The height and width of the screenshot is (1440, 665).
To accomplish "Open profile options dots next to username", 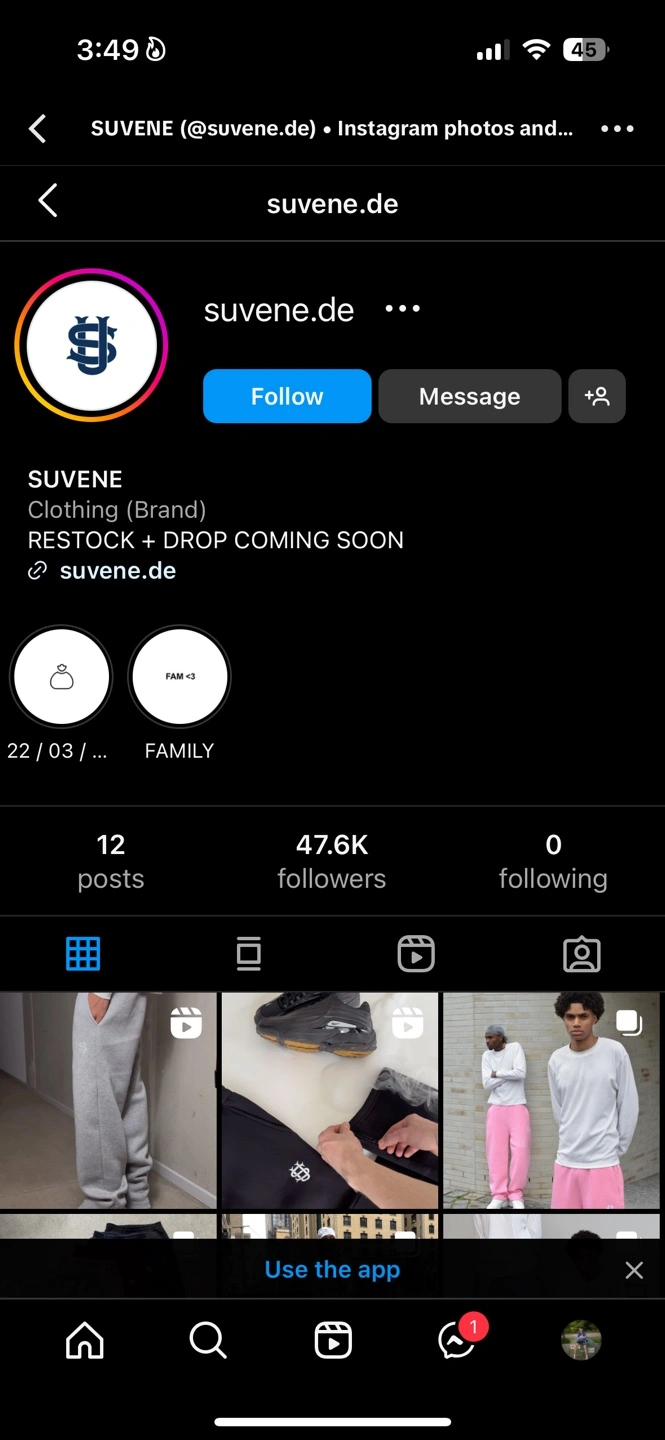I will tap(403, 309).
